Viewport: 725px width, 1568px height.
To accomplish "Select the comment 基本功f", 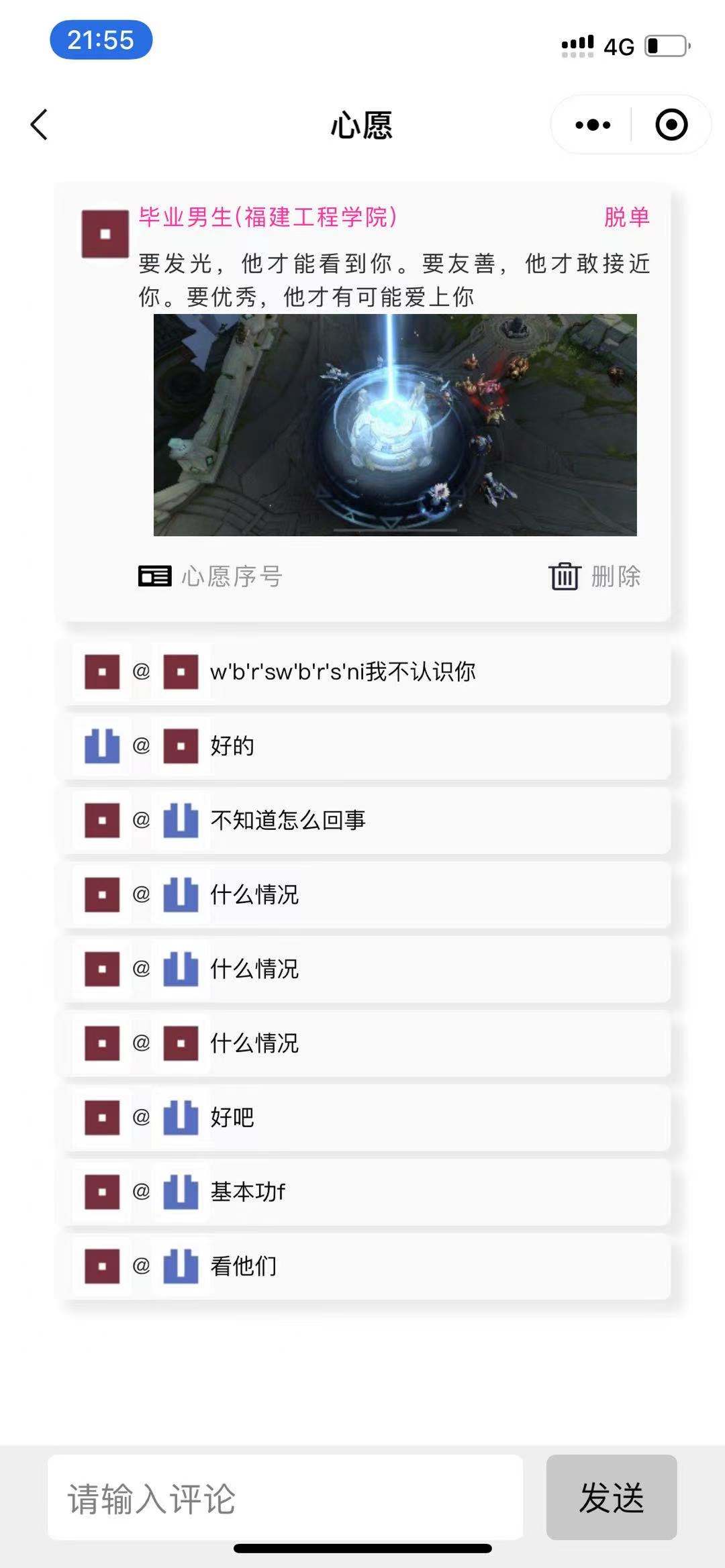I will tap(248, 1192).
